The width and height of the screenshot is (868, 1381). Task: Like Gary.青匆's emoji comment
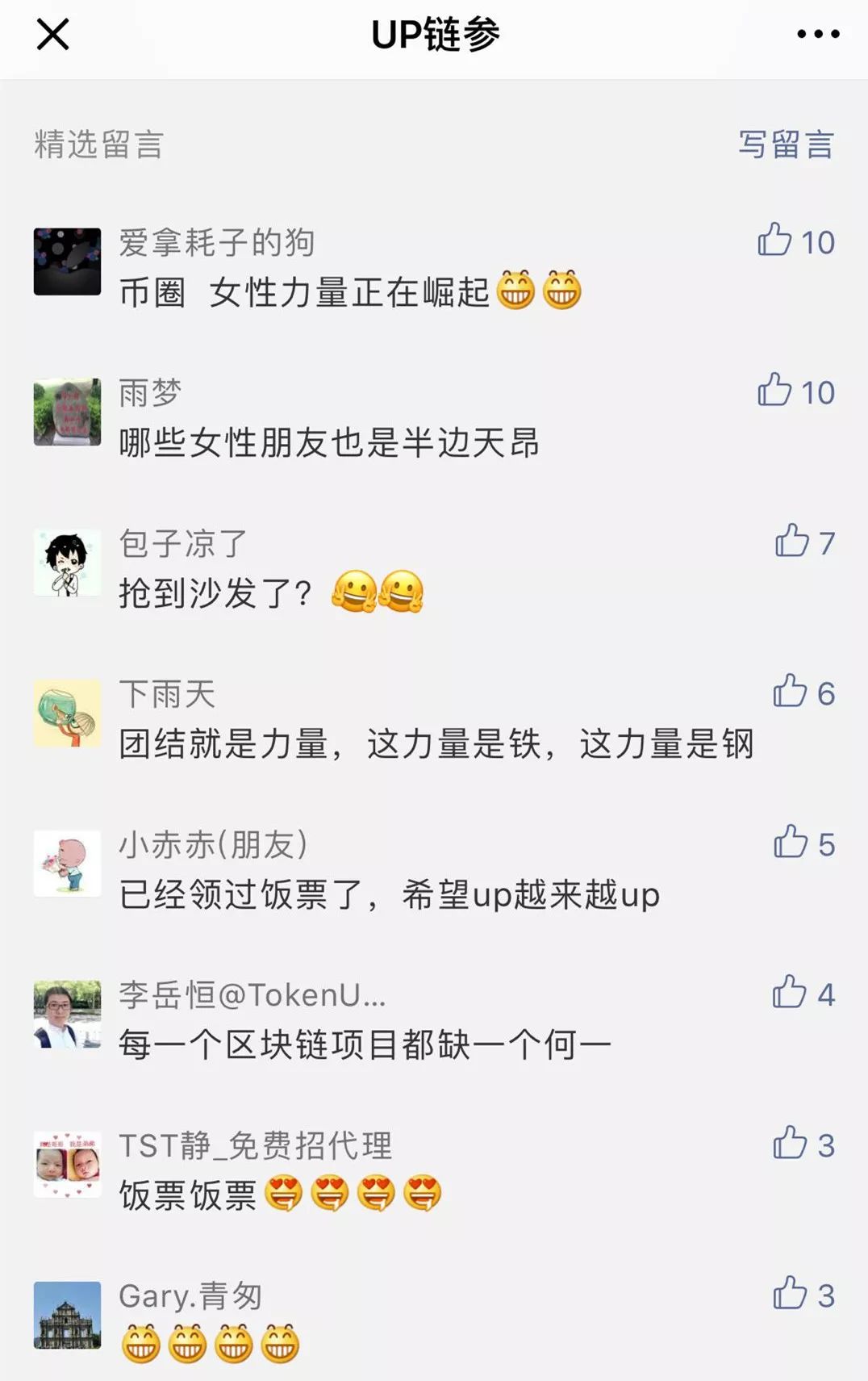coord(790,1294)
